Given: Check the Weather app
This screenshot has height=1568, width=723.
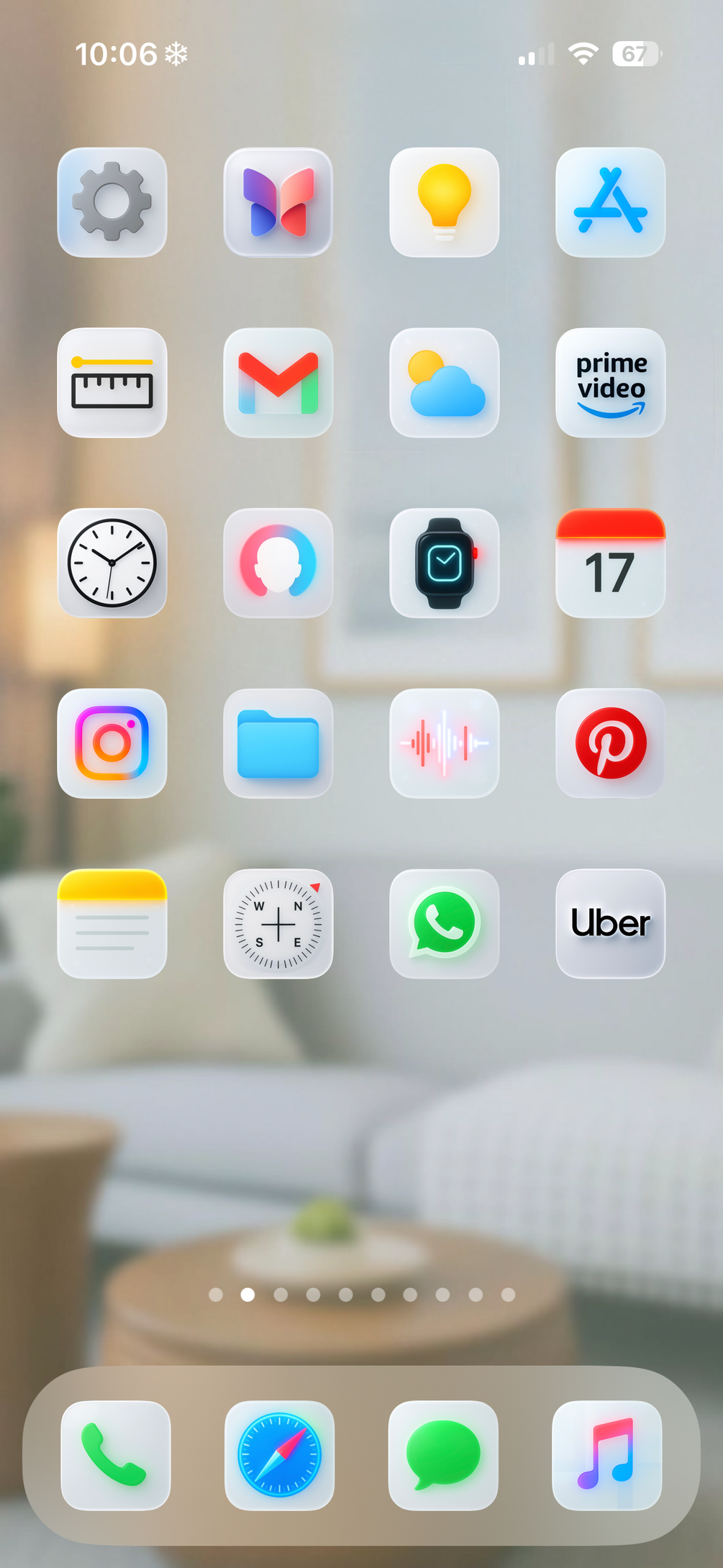Looking at the screenshot, I should (x=444, y=383).
